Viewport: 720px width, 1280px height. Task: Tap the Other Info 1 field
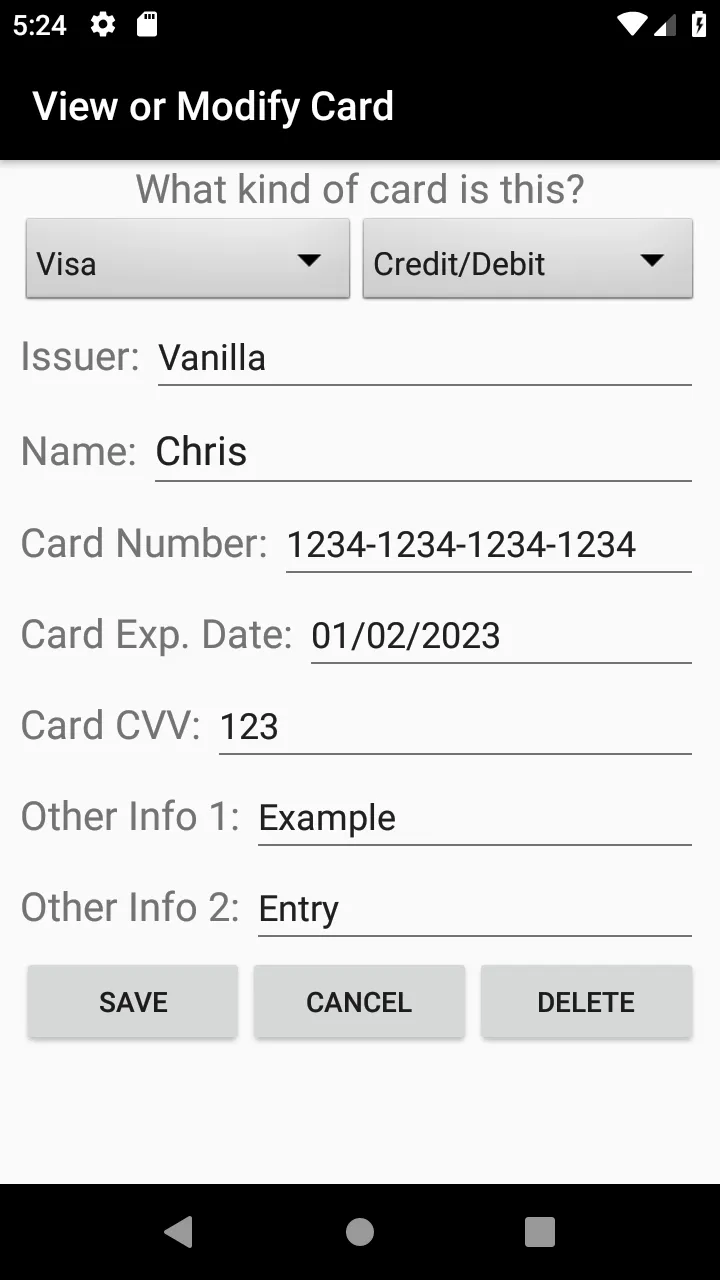pos(474,818)
